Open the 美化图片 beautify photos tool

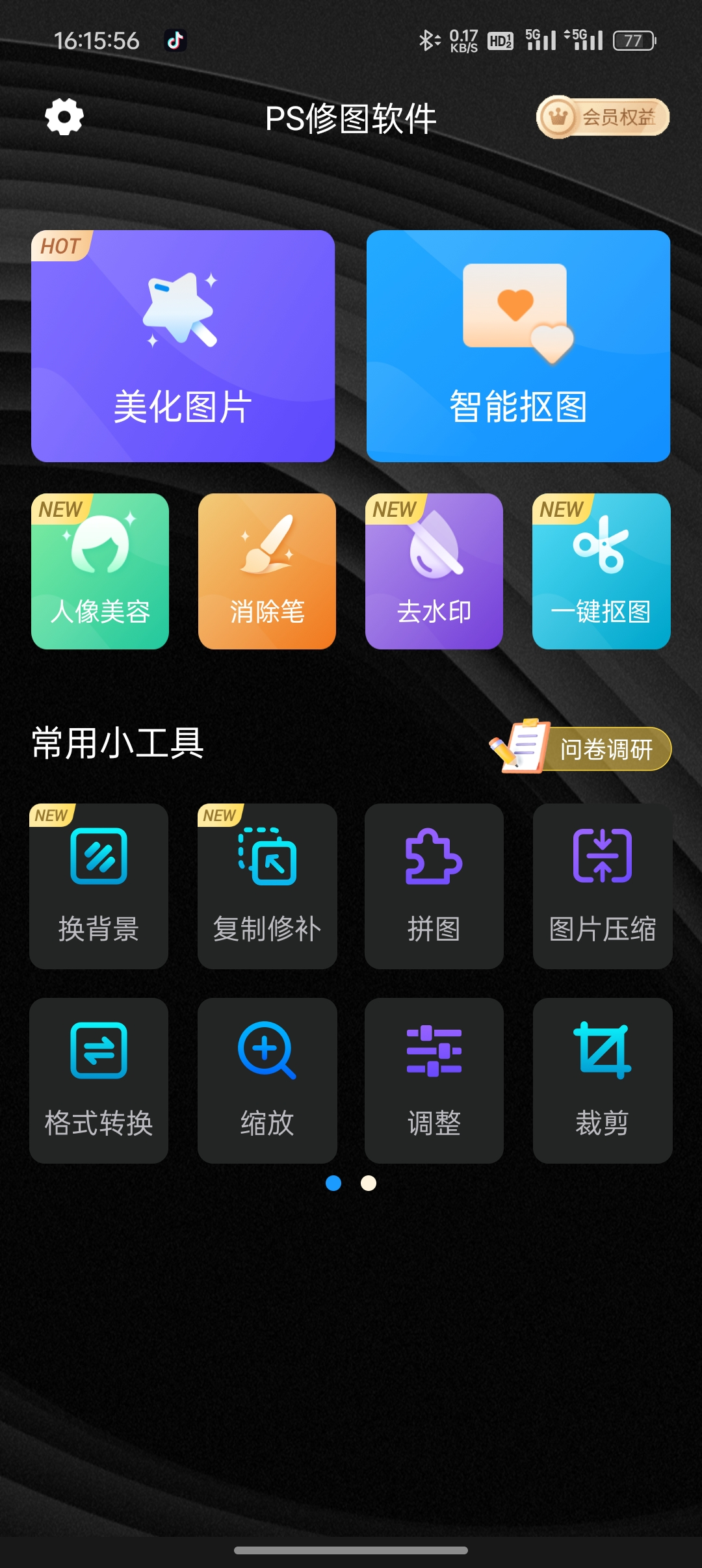click(x=182, y=345)
